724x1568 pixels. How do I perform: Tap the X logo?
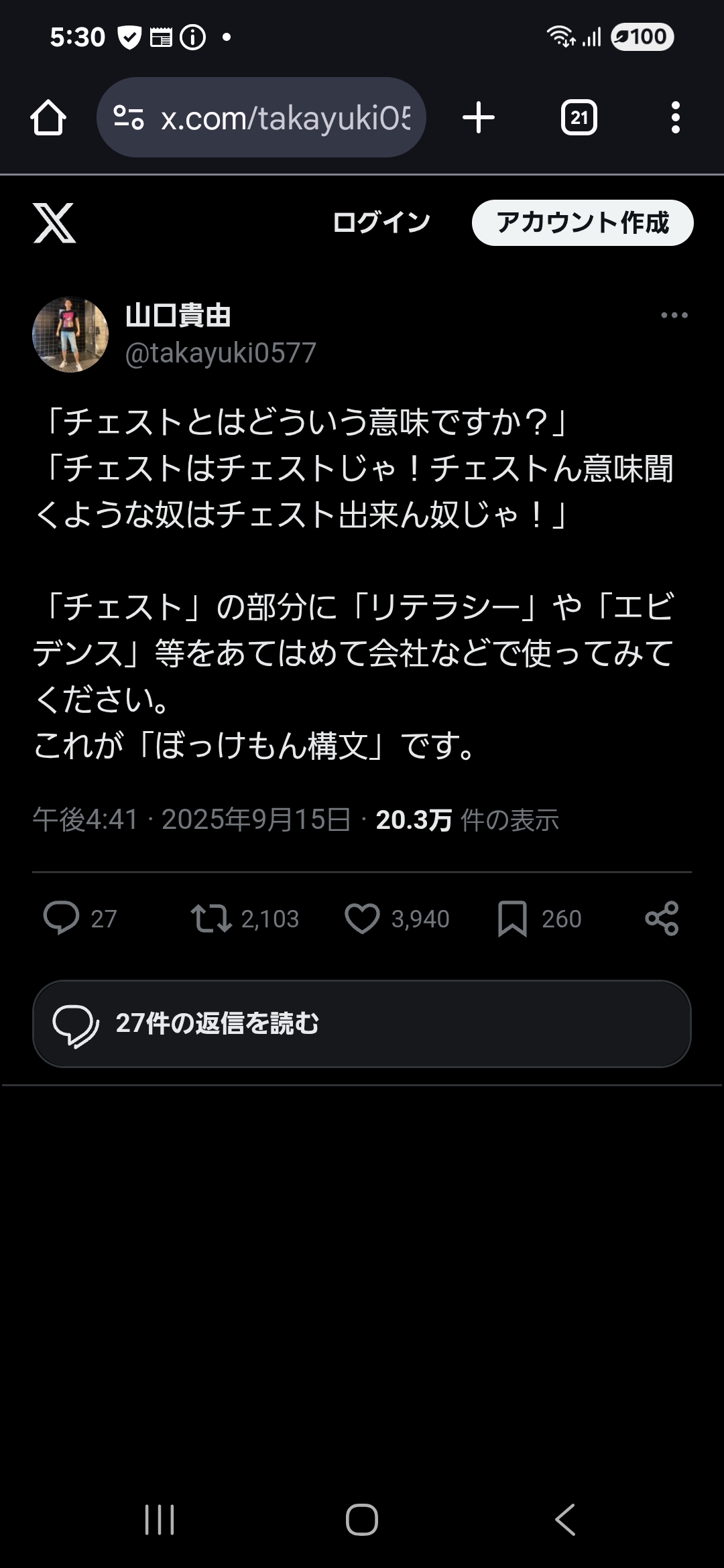(x=54, y=222)
